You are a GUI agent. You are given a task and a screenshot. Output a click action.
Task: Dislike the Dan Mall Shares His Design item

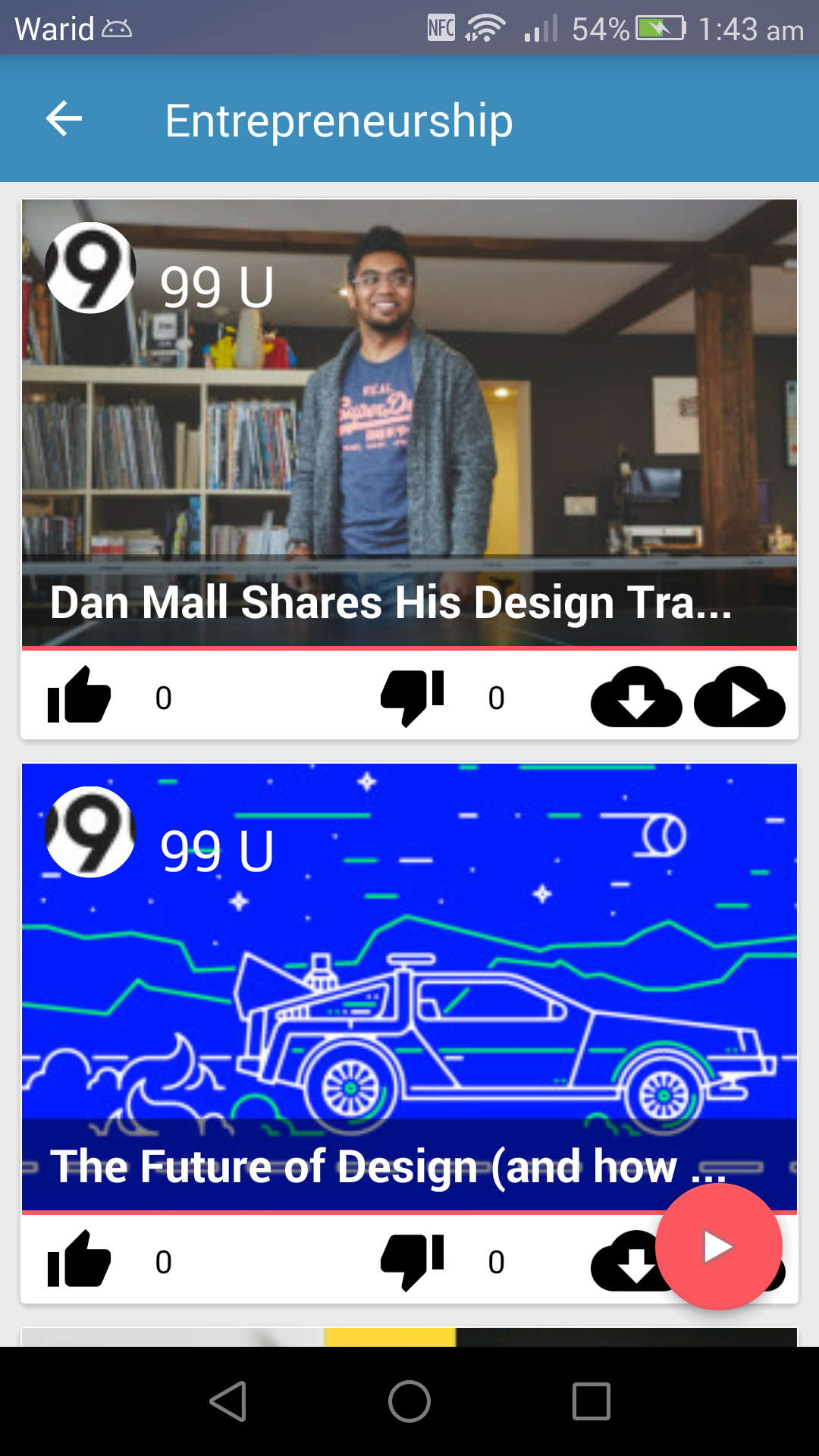tap(412, 697)
